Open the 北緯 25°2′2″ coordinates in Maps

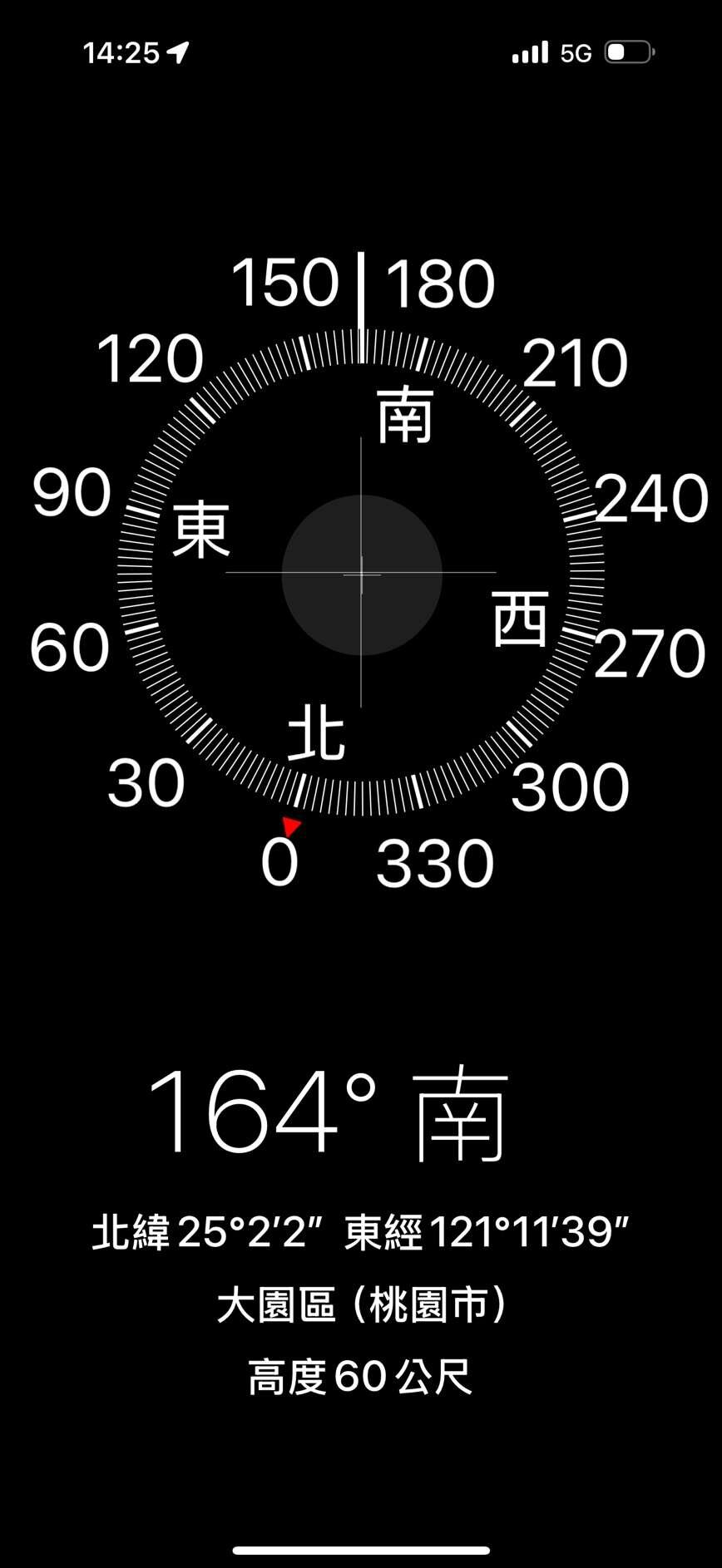(361, 1232)
